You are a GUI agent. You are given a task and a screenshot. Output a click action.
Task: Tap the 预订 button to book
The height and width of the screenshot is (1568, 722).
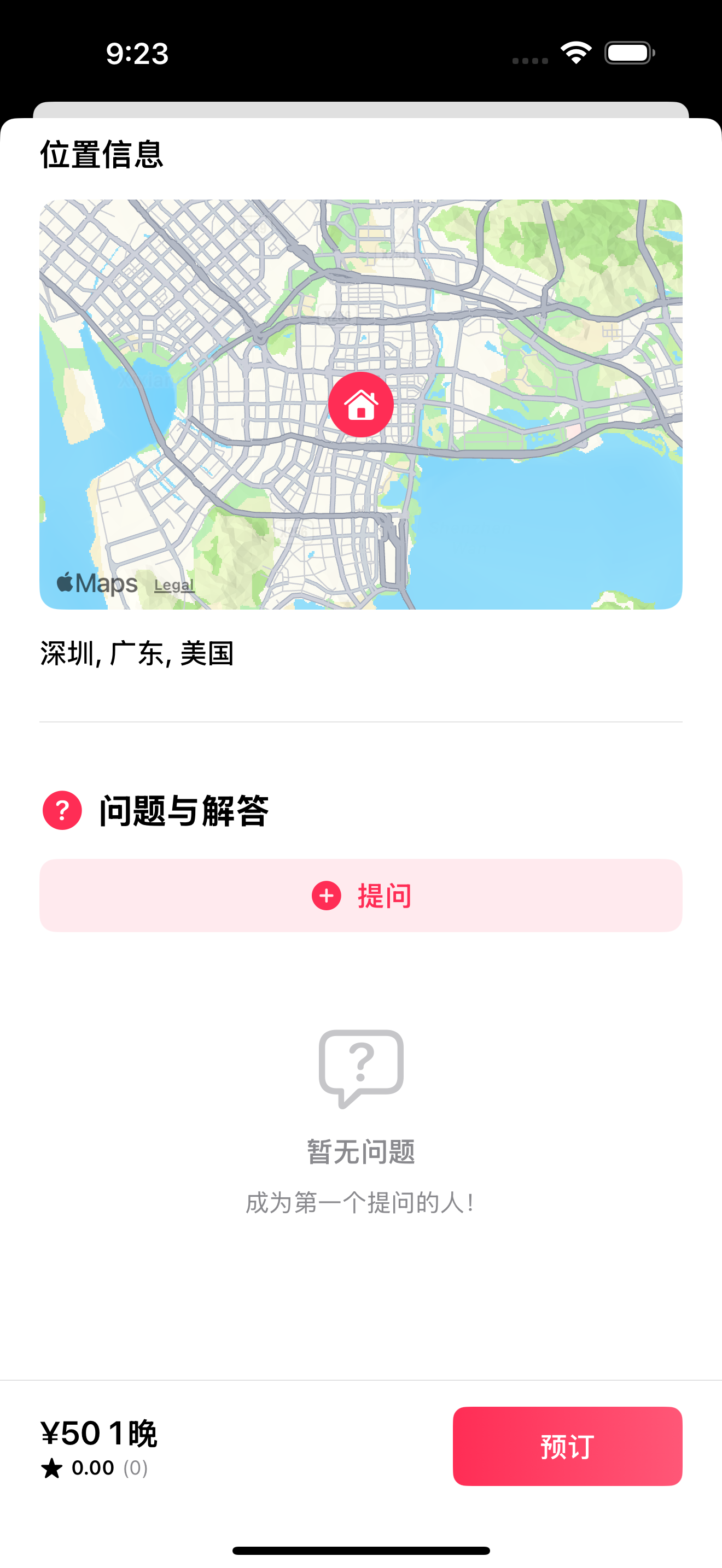[x=567, y=1446]
